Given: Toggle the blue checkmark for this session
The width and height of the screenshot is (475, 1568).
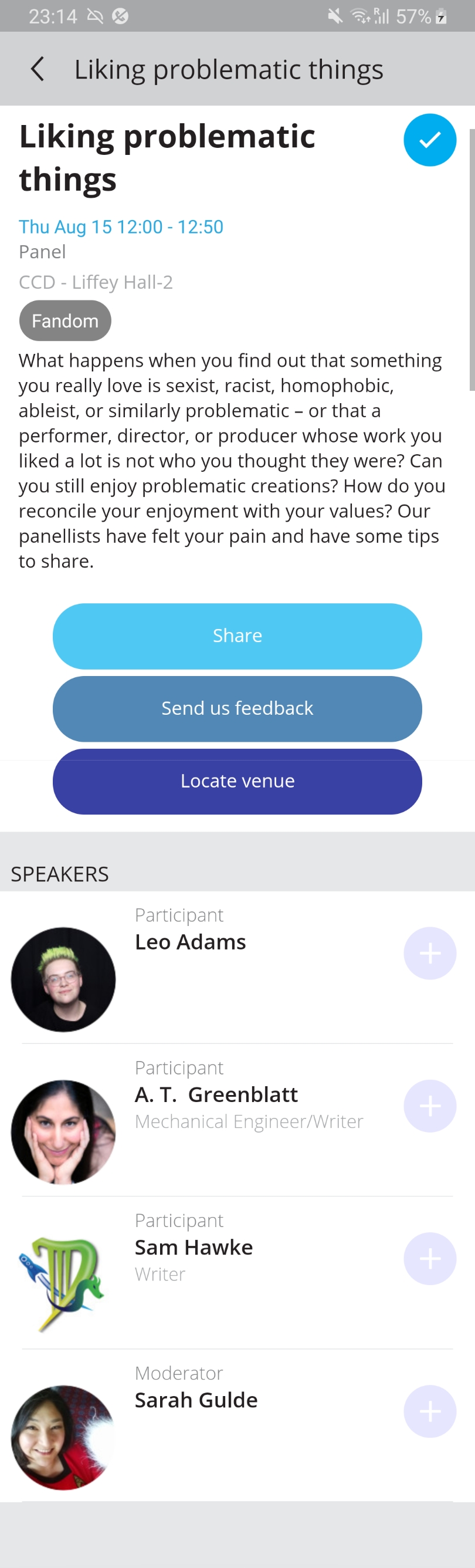Looking at the screenshot, I should point(429,140).
